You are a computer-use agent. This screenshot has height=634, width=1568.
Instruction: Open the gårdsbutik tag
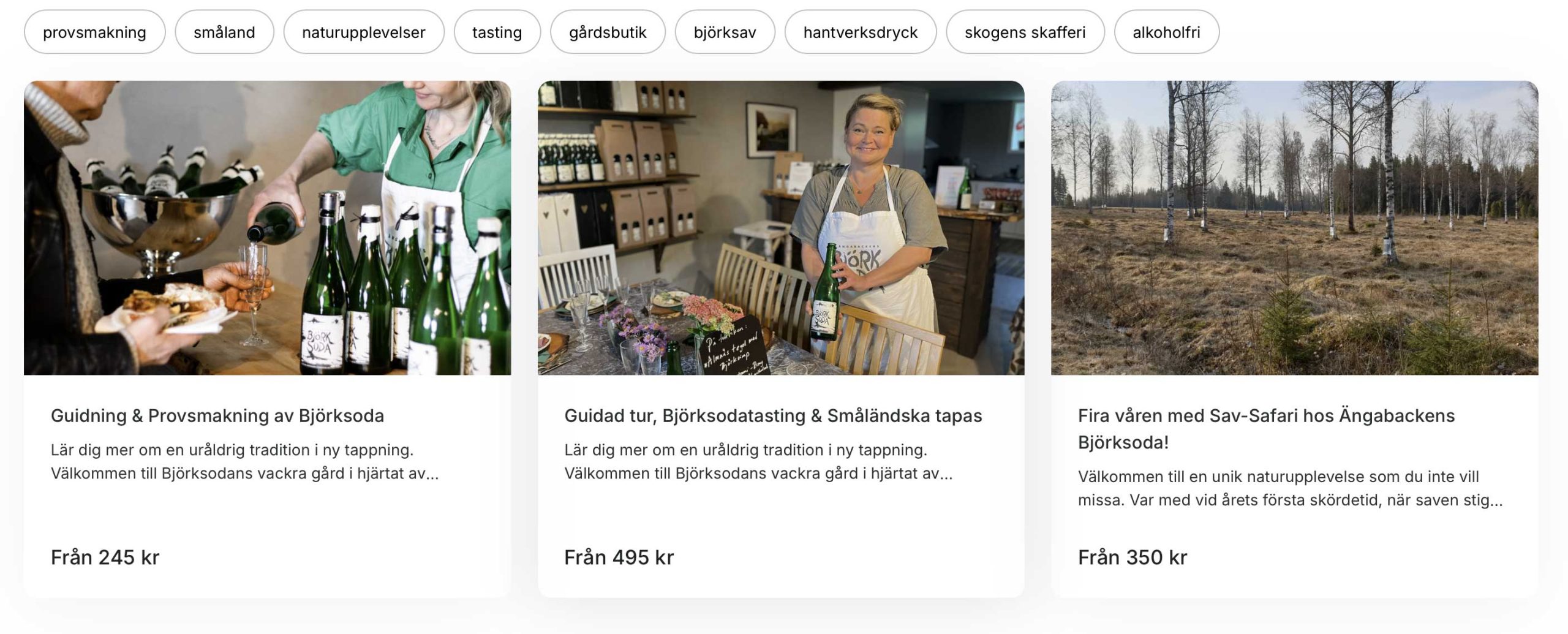click(607, 32)
